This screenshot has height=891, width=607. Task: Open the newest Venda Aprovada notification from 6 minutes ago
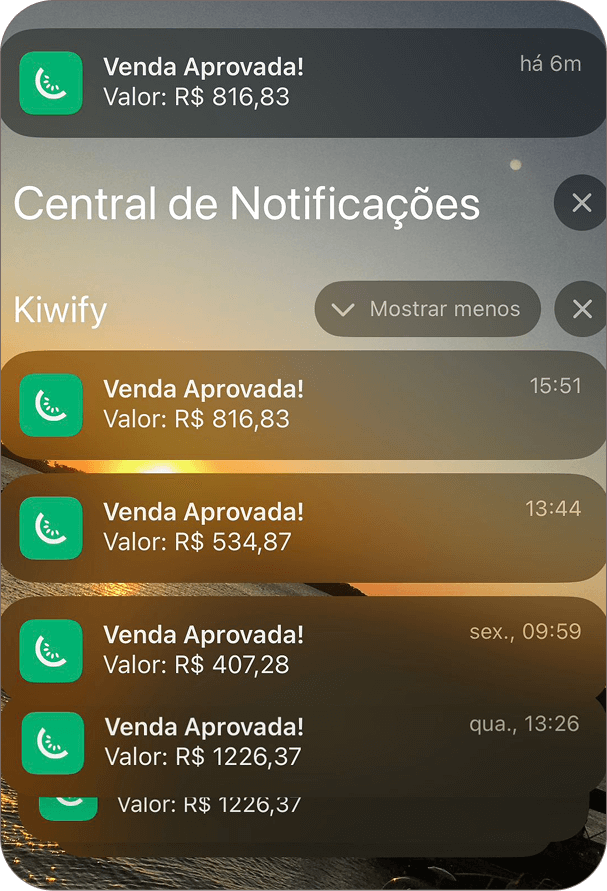coord(300,83)
